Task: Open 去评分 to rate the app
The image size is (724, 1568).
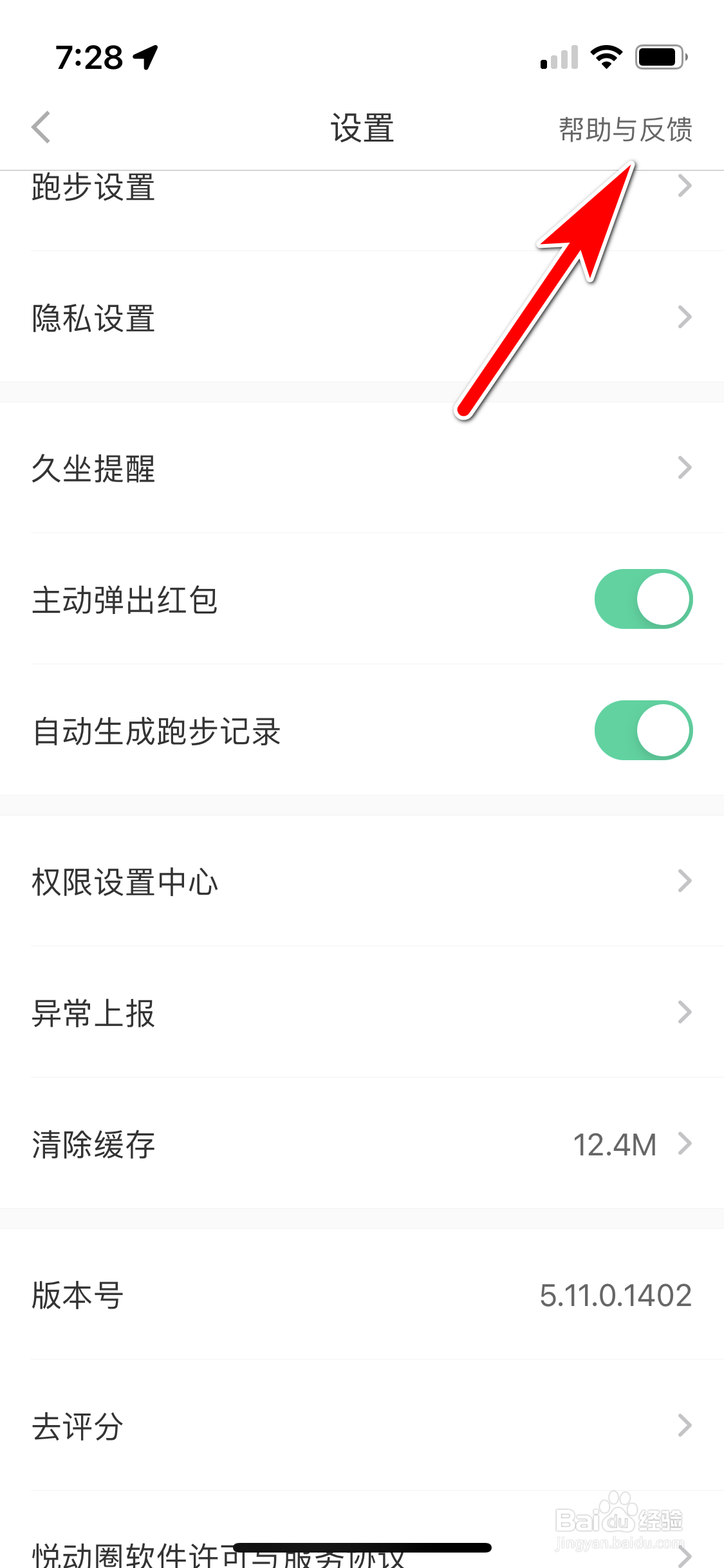Action: point(362,1426)
